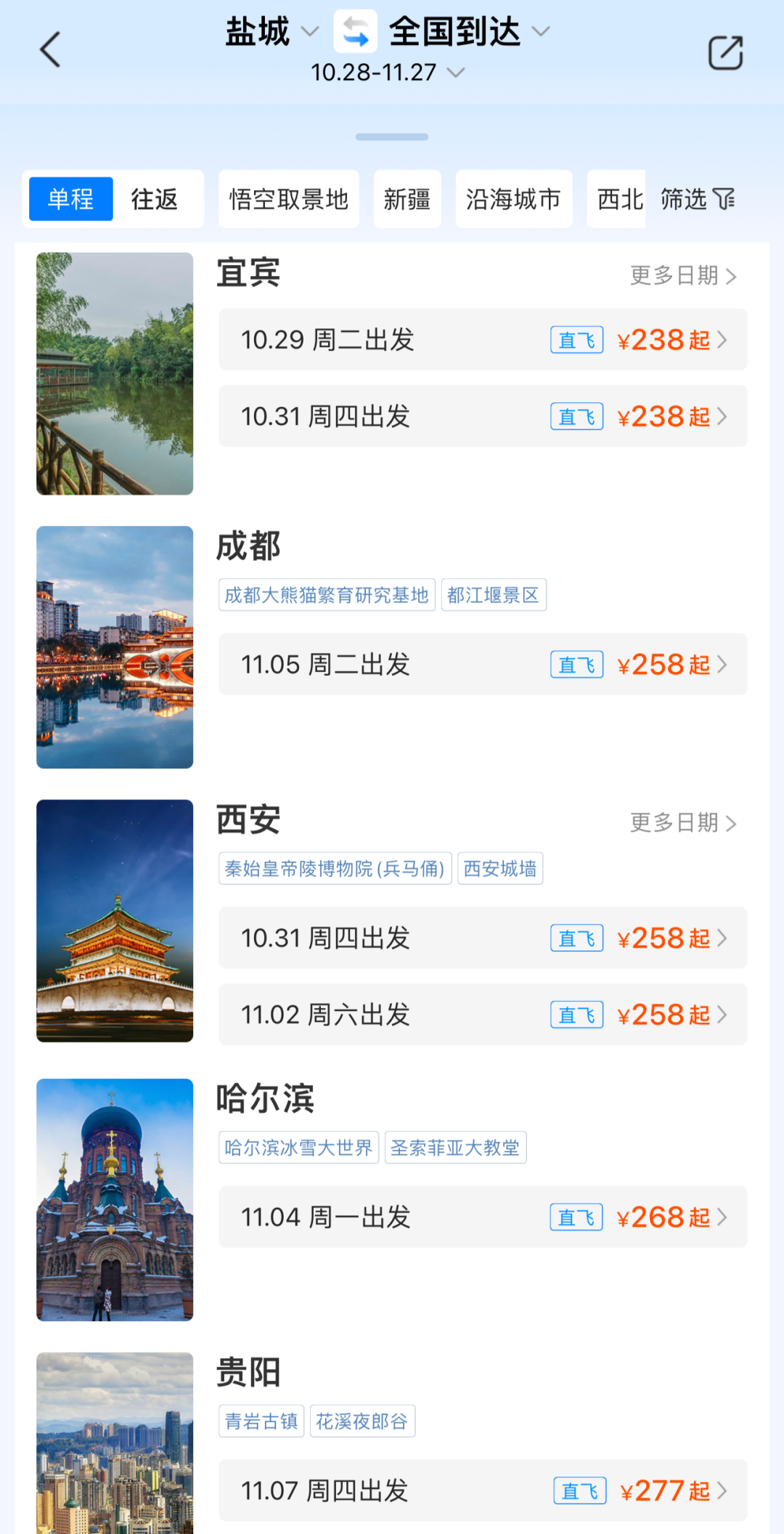Image resolution: width=784 pixels, height=1534 pixels.
Task: Filter by 悟空取景地 chip
Action: coord(289,199)
